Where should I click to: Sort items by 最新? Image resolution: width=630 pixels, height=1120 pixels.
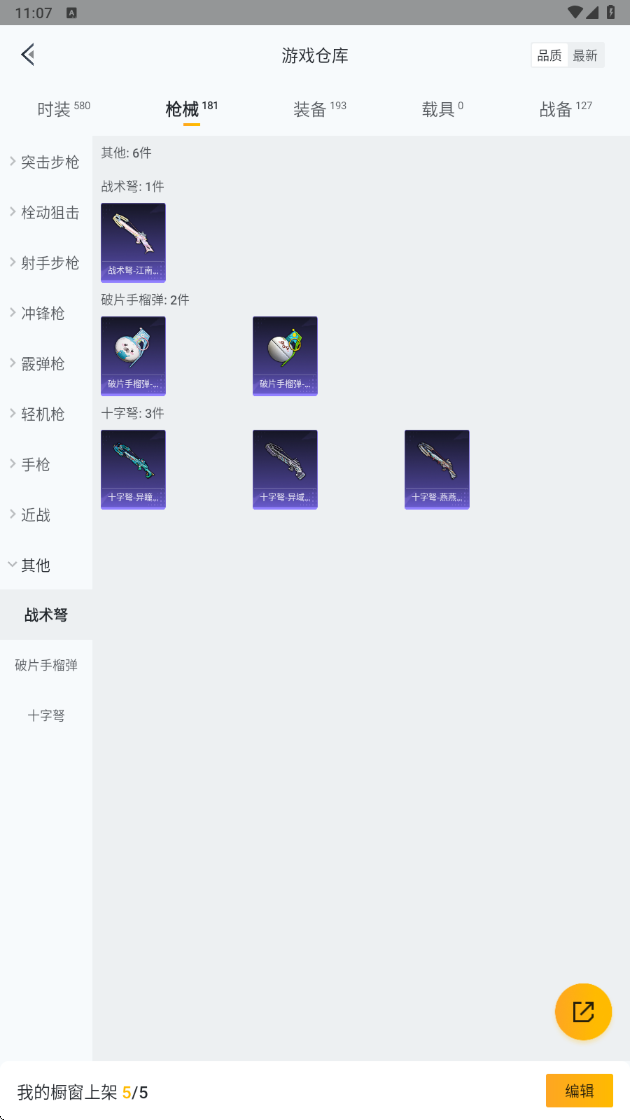point(585,56)
